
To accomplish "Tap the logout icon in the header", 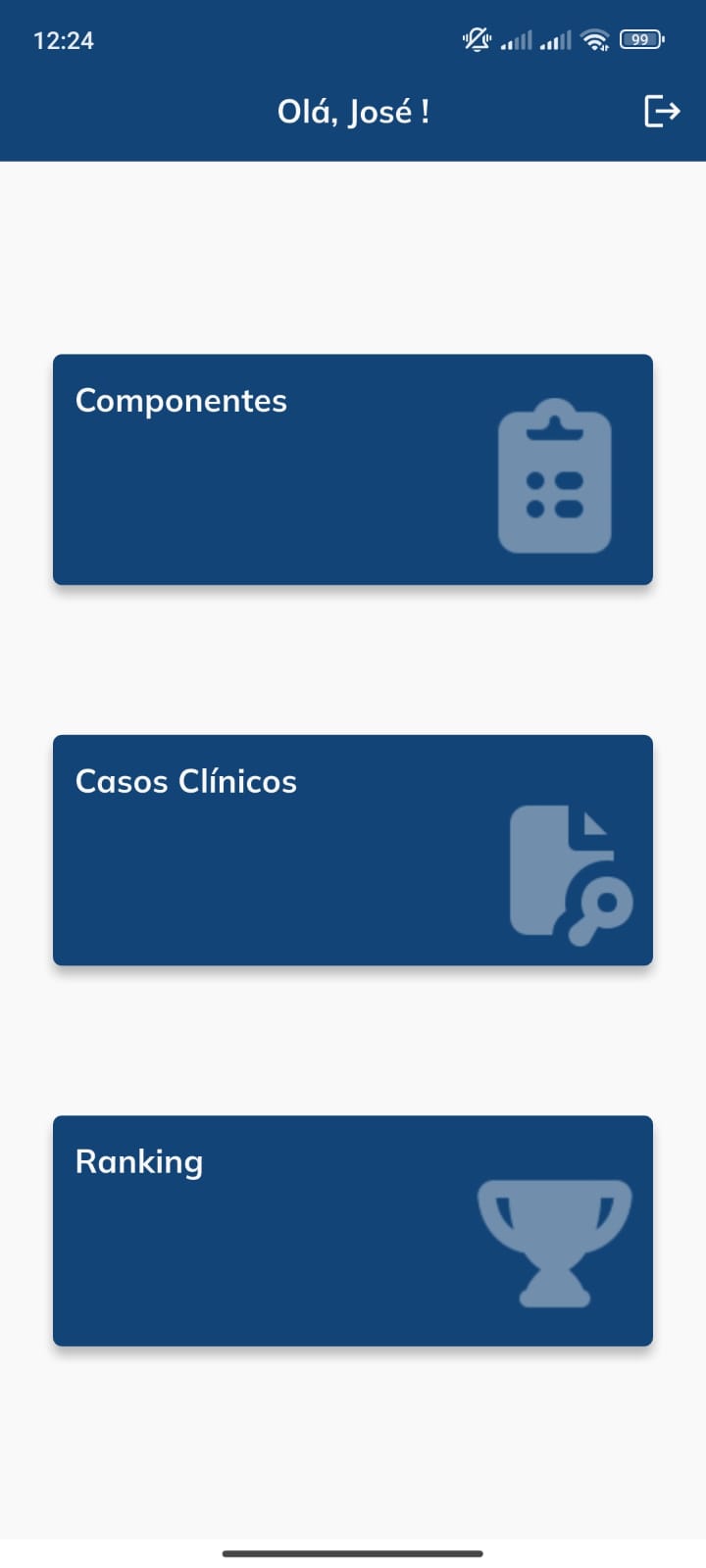I will pos(662,112).
